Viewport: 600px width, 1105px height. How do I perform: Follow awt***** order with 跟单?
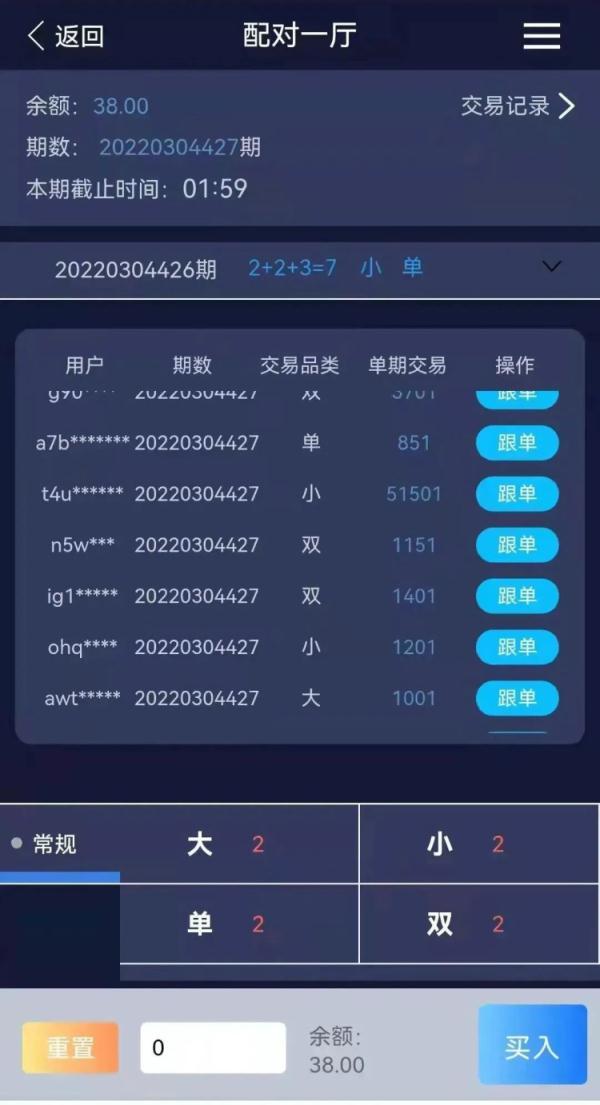click(516, 698)
